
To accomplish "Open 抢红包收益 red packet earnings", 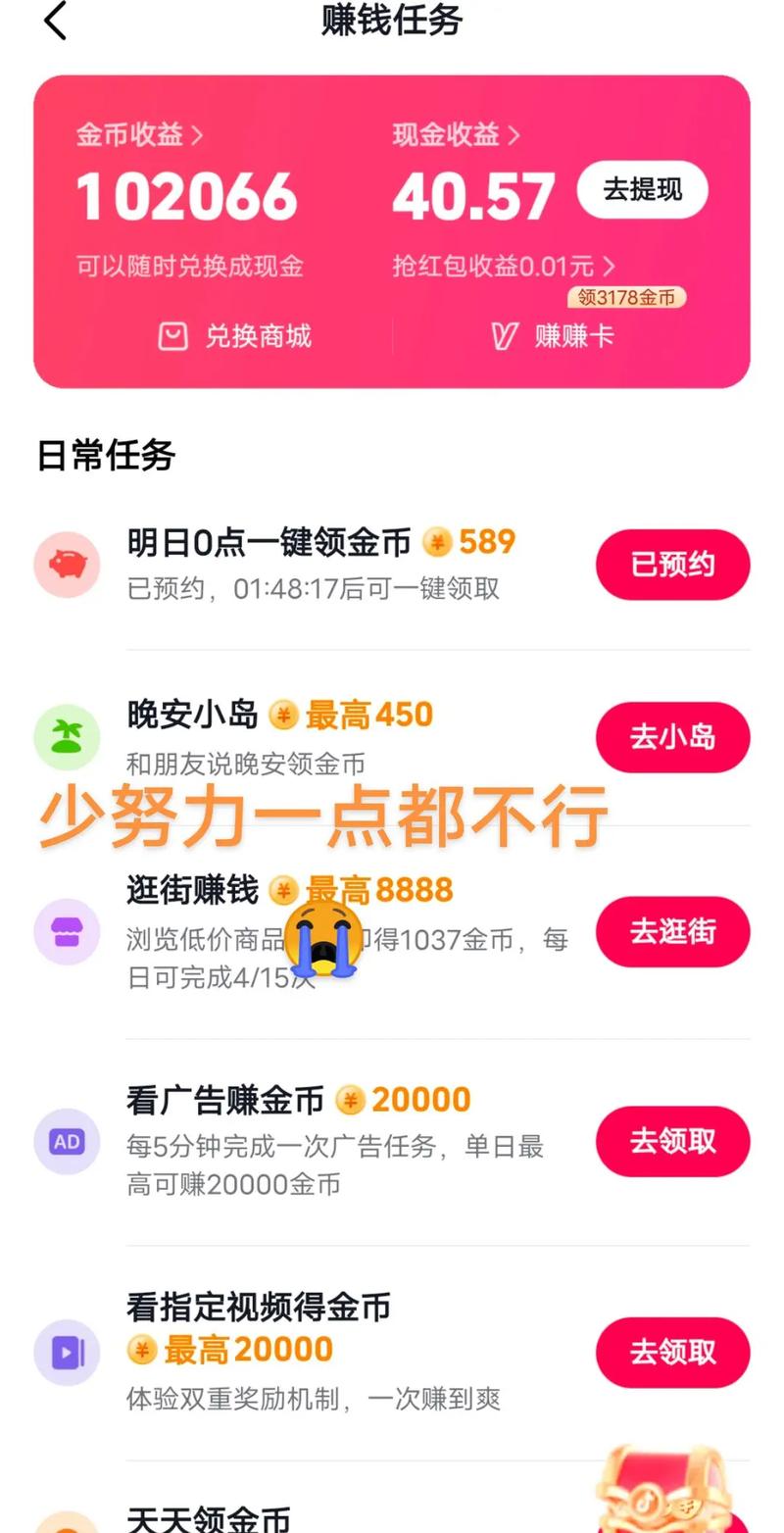I will point(503,264).
